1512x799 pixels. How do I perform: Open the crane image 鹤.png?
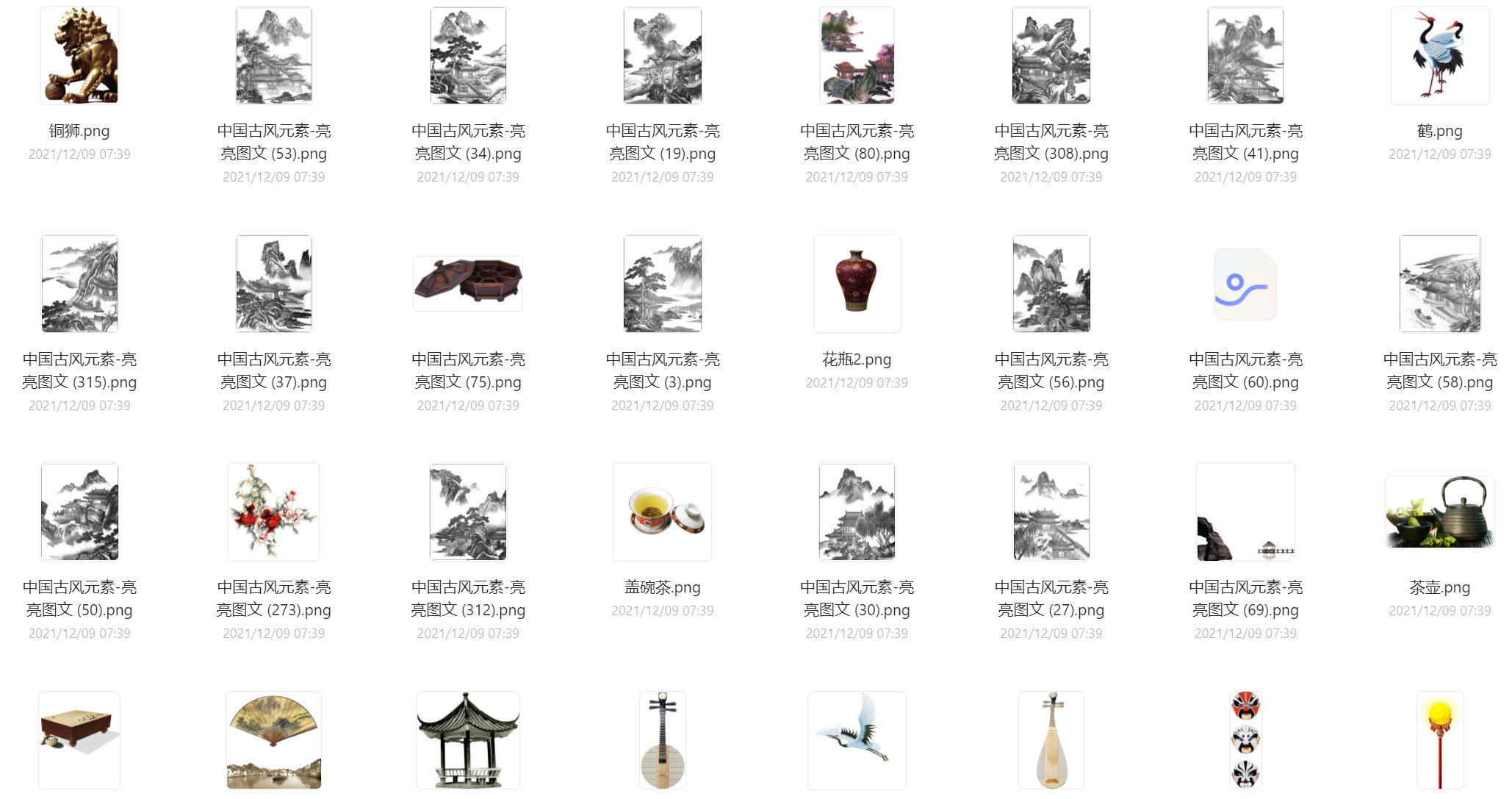[1439, 56]
